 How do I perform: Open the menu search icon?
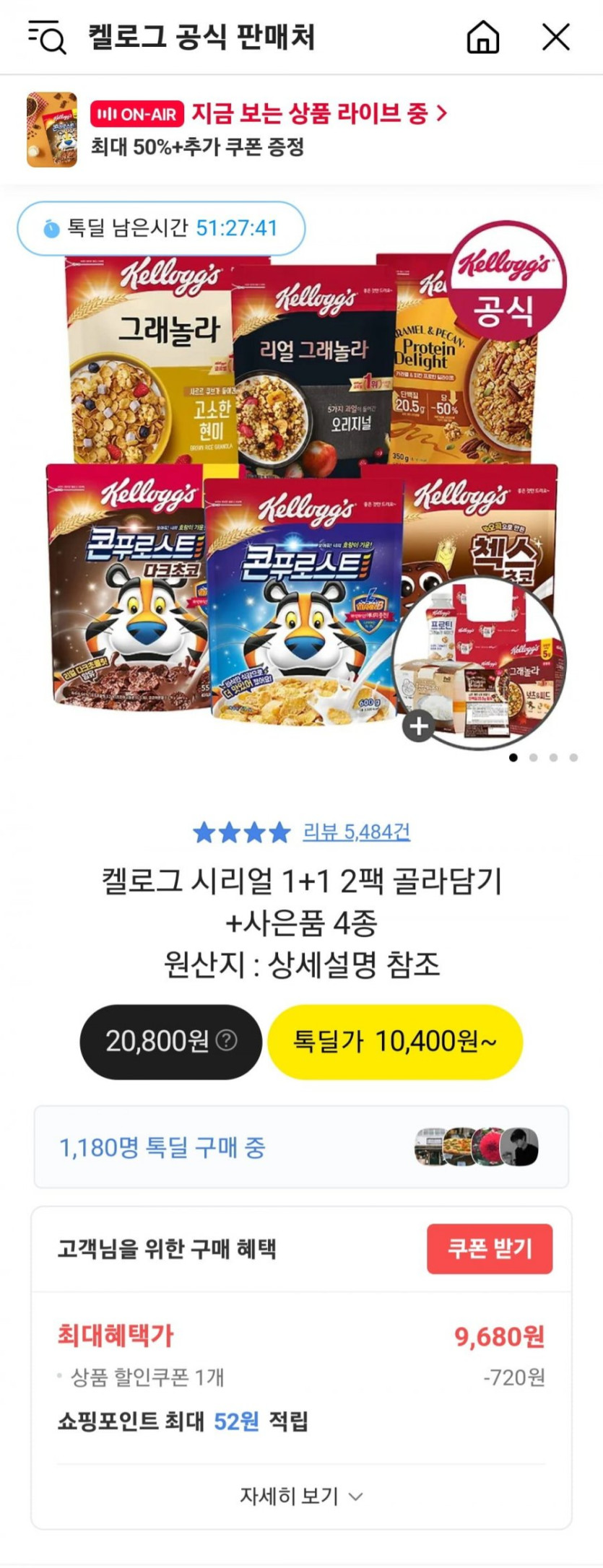coord(47,37)
